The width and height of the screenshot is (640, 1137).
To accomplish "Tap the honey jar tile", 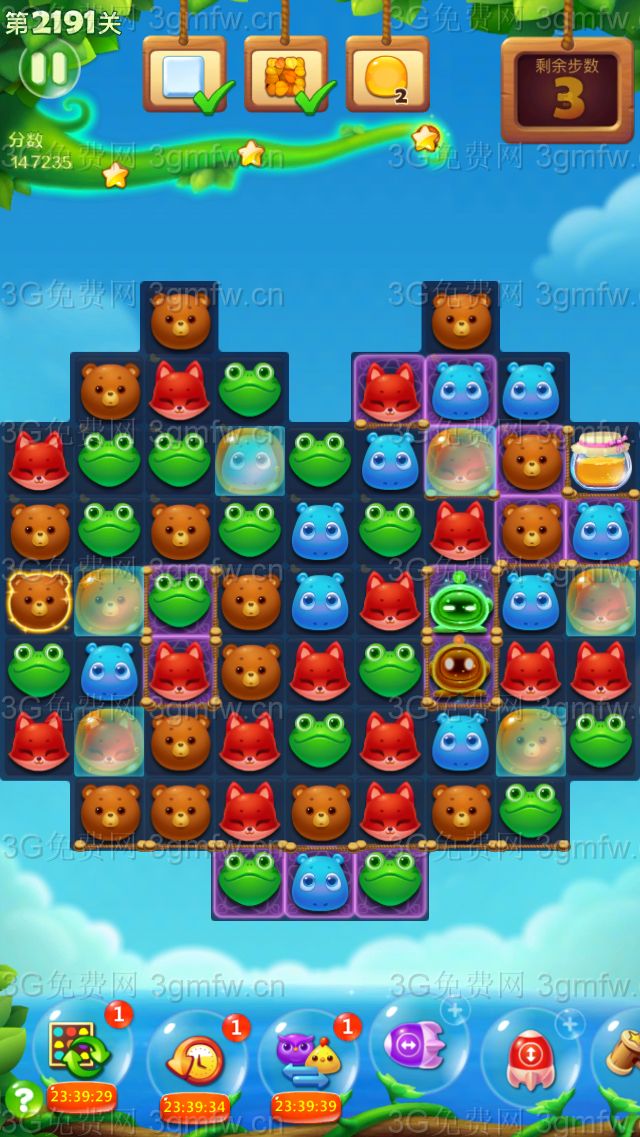I will [600, 460].
